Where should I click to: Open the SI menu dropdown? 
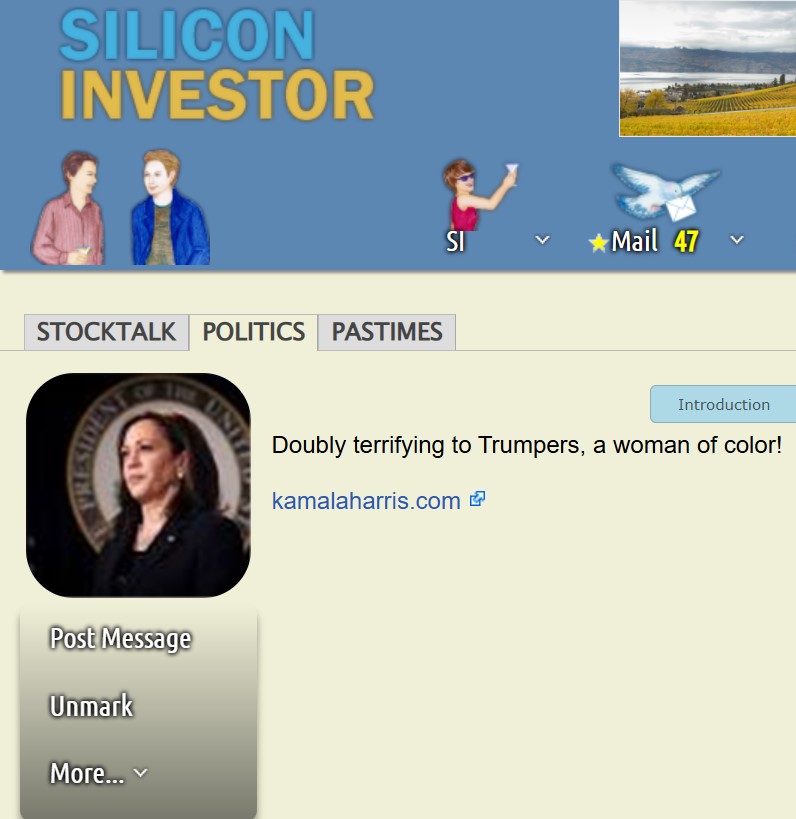[x=542, y=240]
